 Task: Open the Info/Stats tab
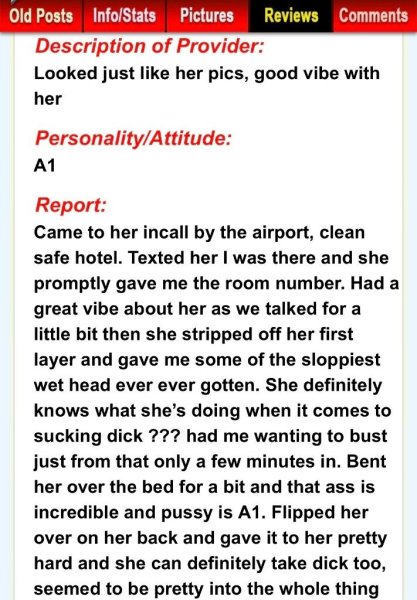[x=124, y=16]
